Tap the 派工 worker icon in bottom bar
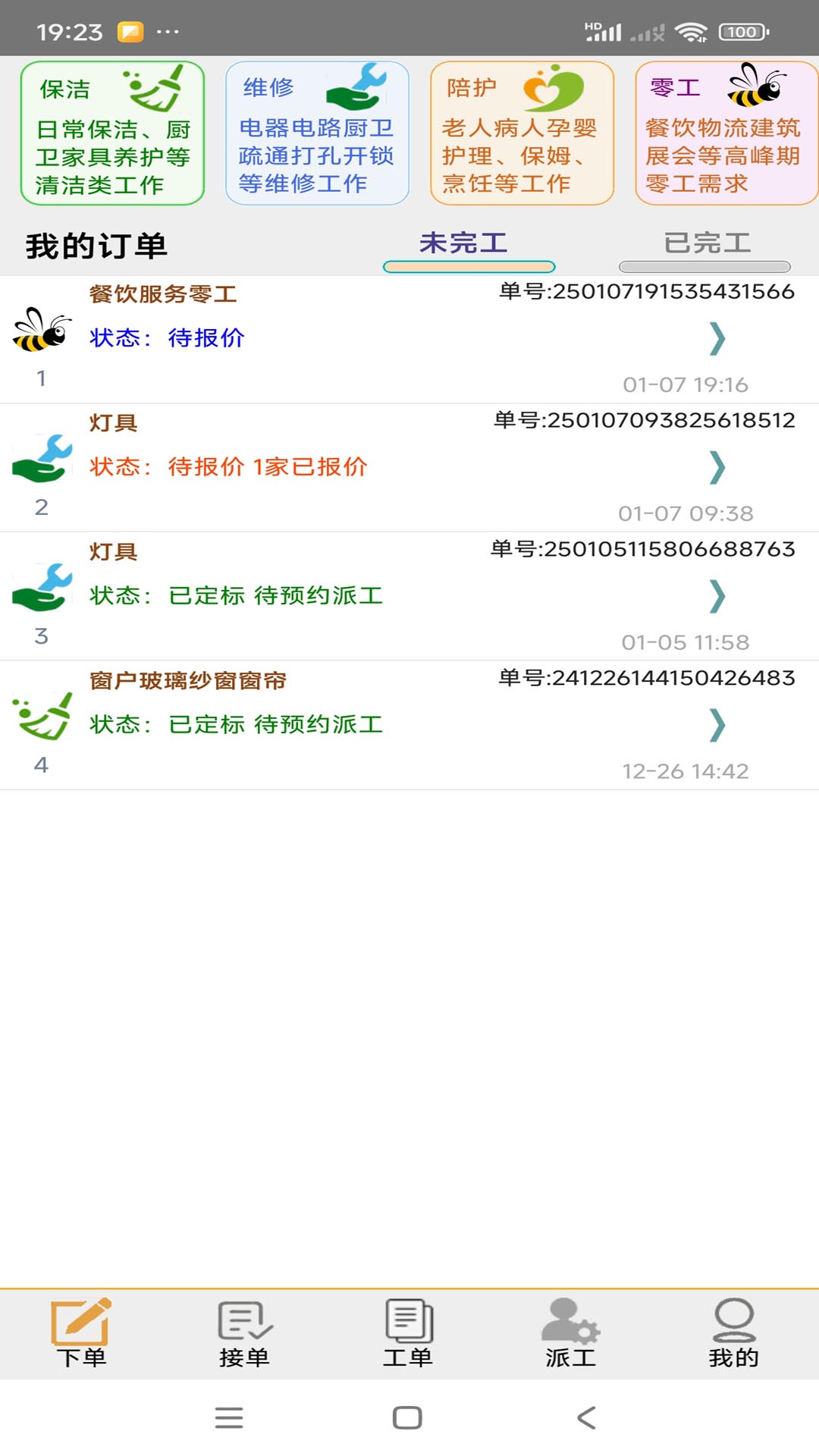Image resolution: width=819 pixels, height=1456 pixels. pos(573,1319)
